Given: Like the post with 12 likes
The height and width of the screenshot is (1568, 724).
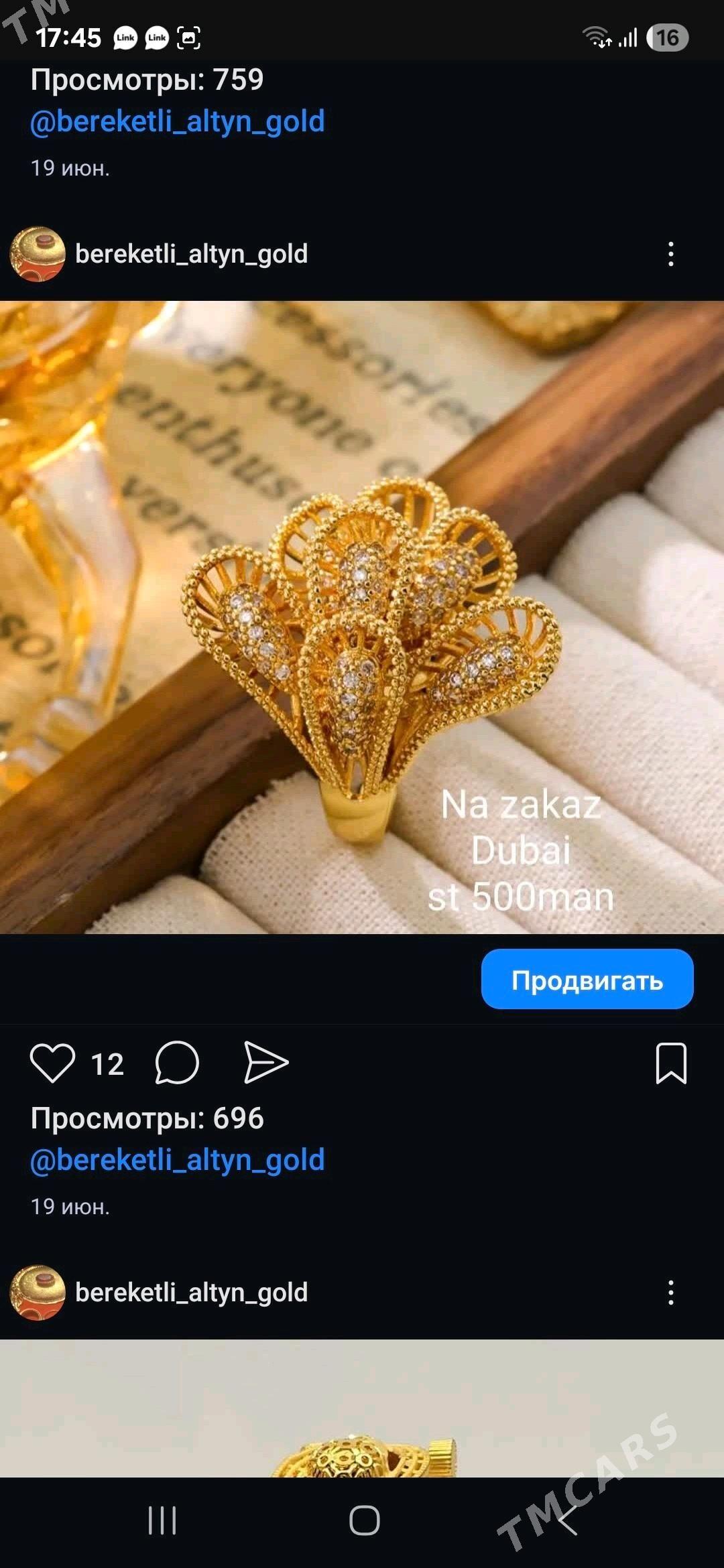Looking at the screenshot, I should 52,1063.
